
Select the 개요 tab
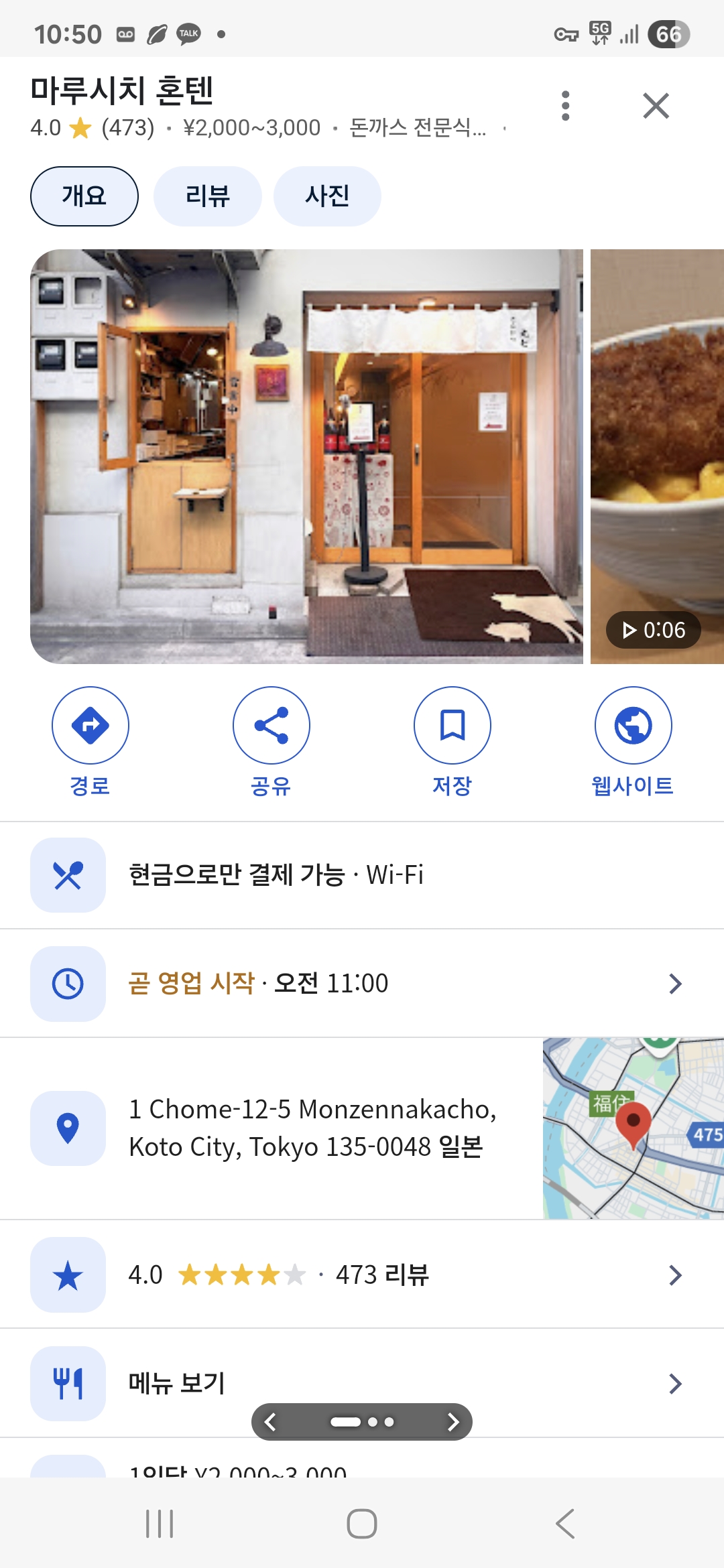(84, 196)
